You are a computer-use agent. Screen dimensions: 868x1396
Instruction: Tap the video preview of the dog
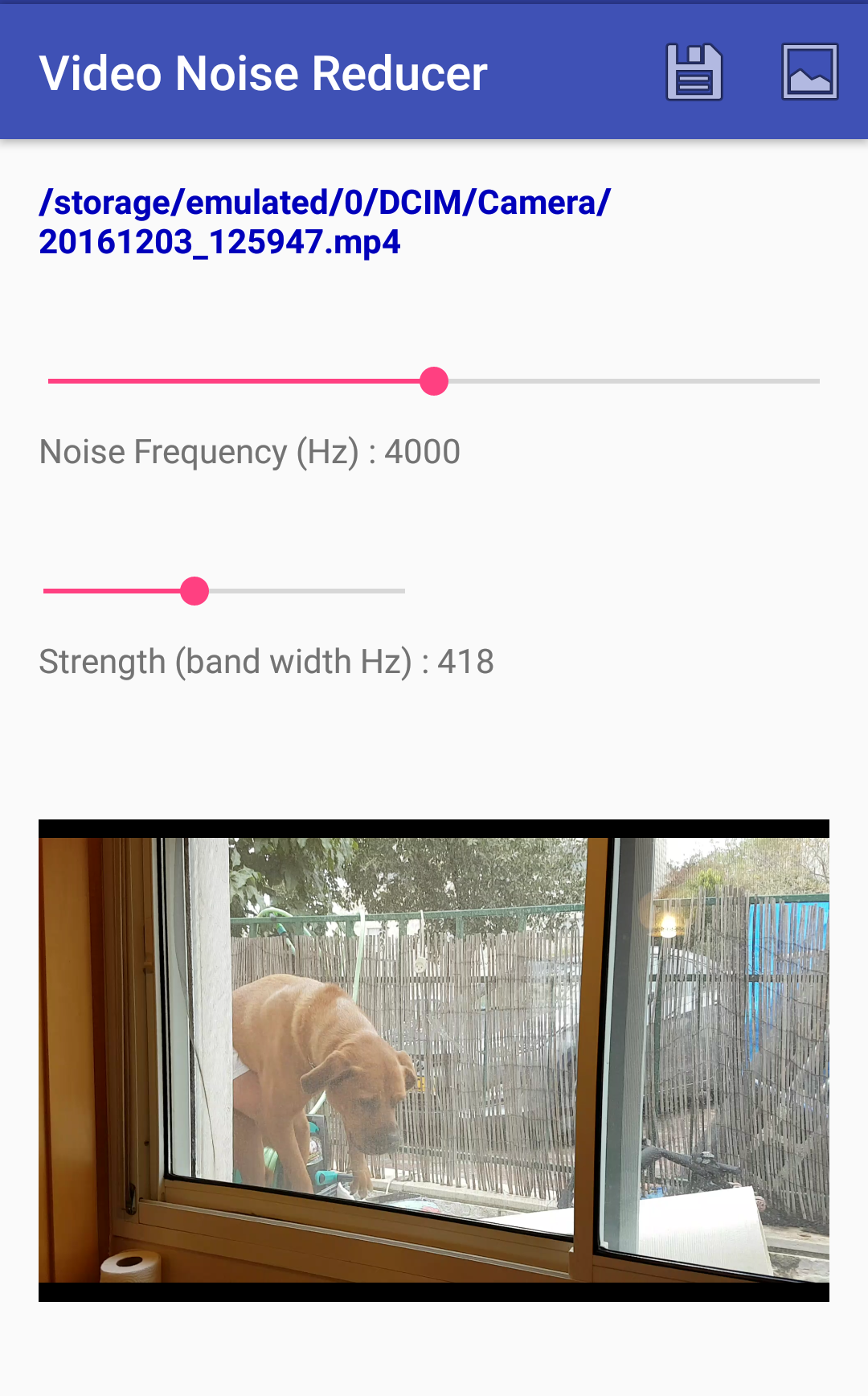coord(434,1060)
